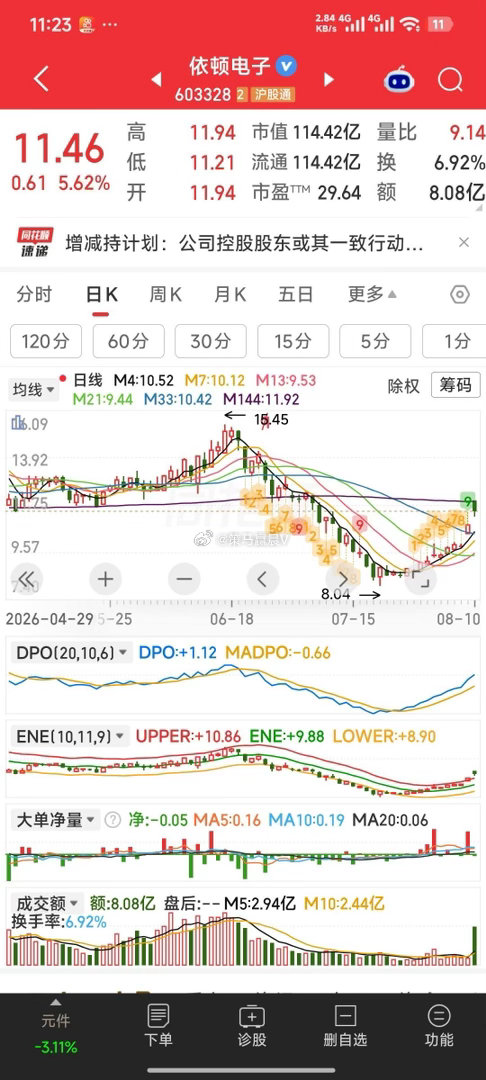Viewport: 486px width, 1080px height.
Task: Open the 功能 menu
Action: pyautogui.click(x=439, y=1026)
